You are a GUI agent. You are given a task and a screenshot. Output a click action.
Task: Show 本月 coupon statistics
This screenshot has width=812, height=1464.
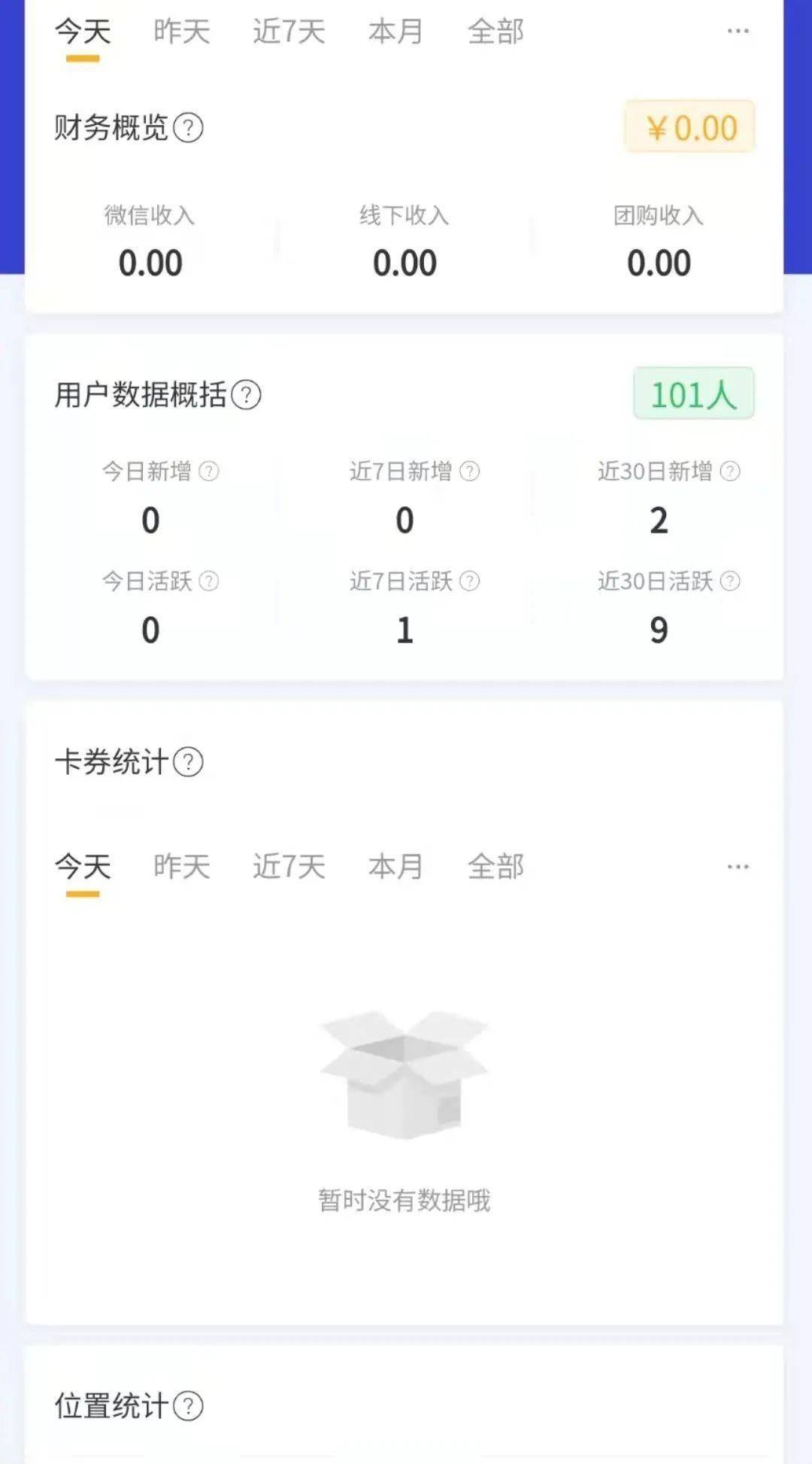(395, 867)
